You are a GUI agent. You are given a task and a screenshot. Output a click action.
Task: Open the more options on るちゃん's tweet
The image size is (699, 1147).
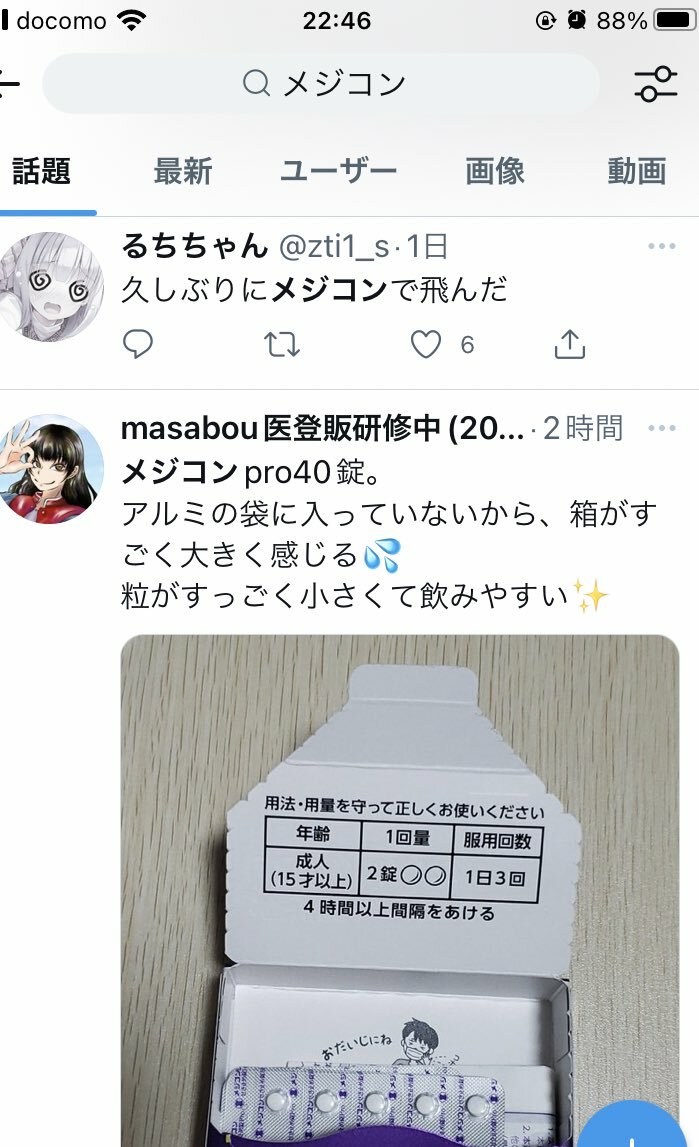[662, 247]
